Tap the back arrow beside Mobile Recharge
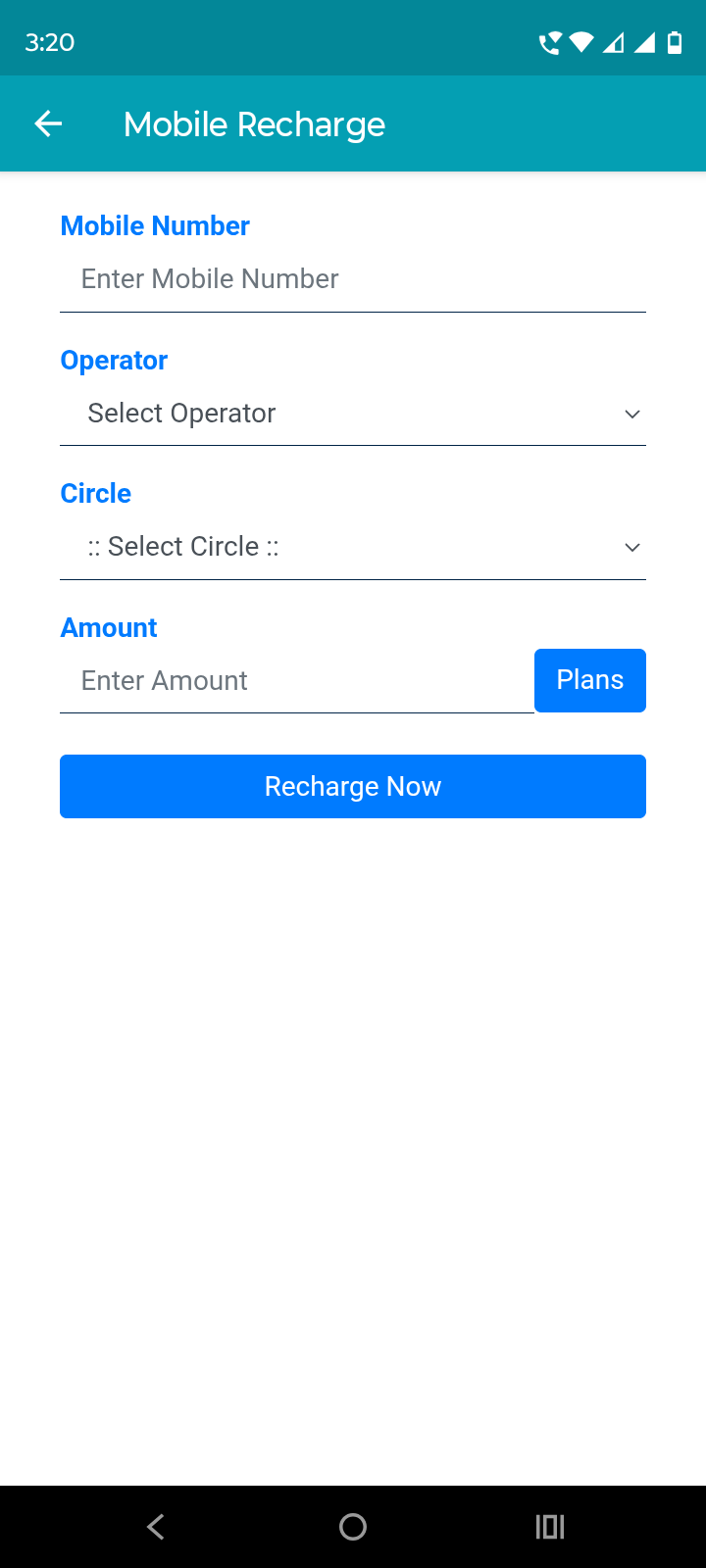This screenshot has width=706, height=1568. 48,123
